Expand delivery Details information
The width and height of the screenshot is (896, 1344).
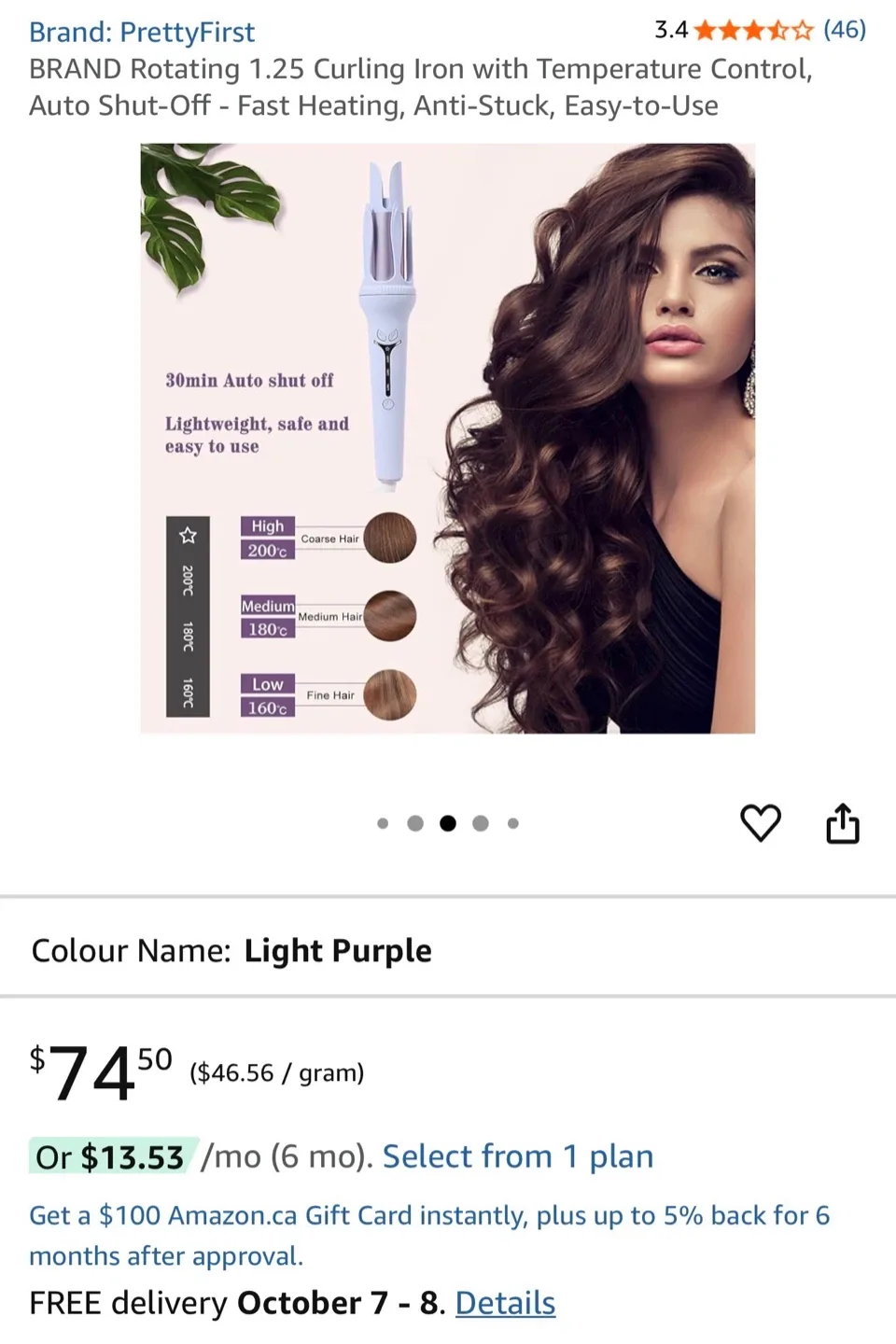pos(505,1302)
